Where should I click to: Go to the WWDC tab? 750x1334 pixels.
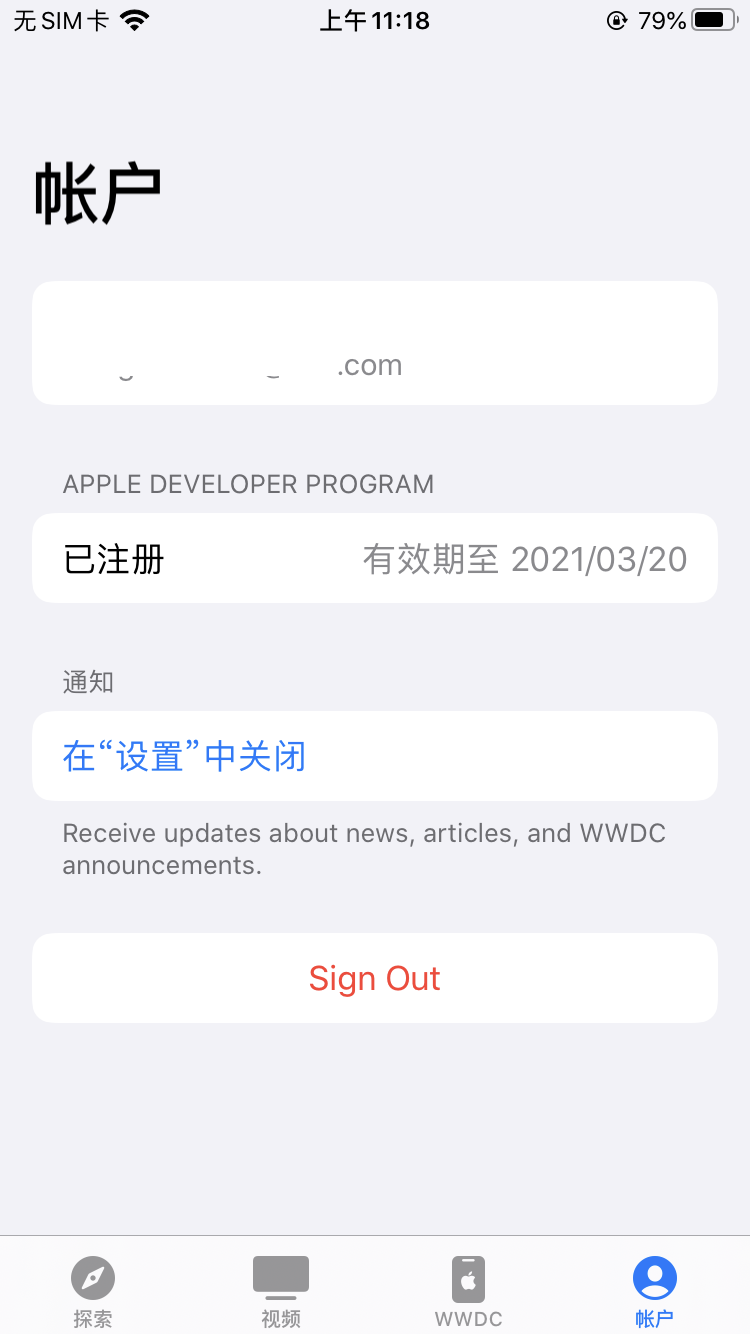(x=468, y=1290)
